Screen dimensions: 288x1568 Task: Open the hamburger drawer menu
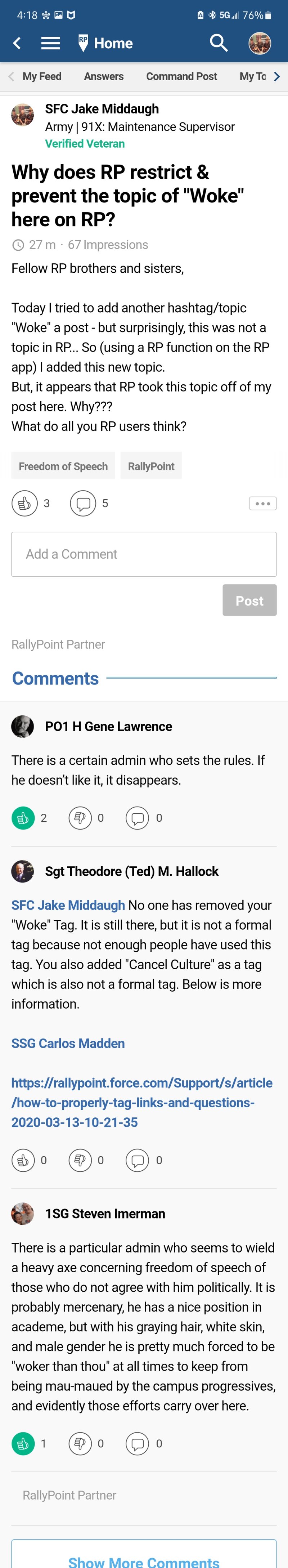pos(50,43)
